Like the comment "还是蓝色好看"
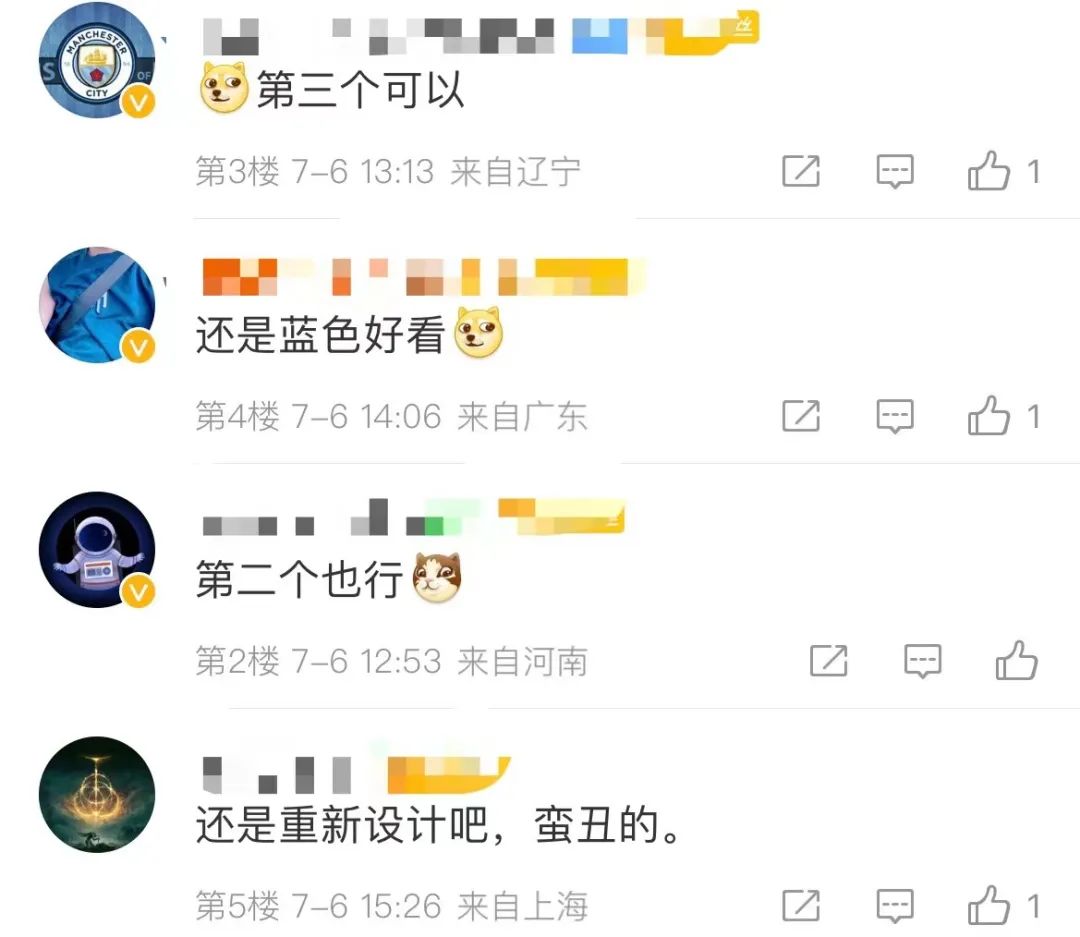This screenshot has height=937, width=1080. tap(989, 416)
